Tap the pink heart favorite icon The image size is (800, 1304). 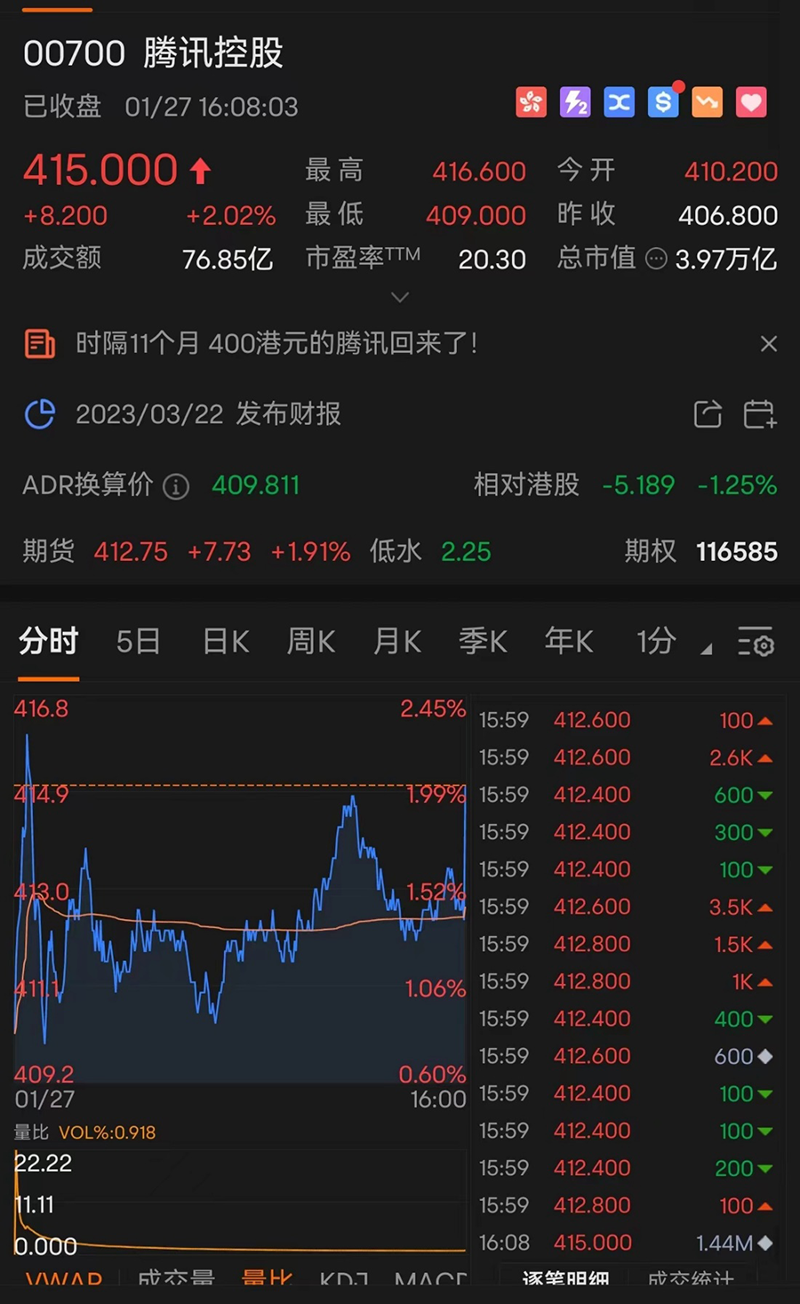click(x=751, y=102)
